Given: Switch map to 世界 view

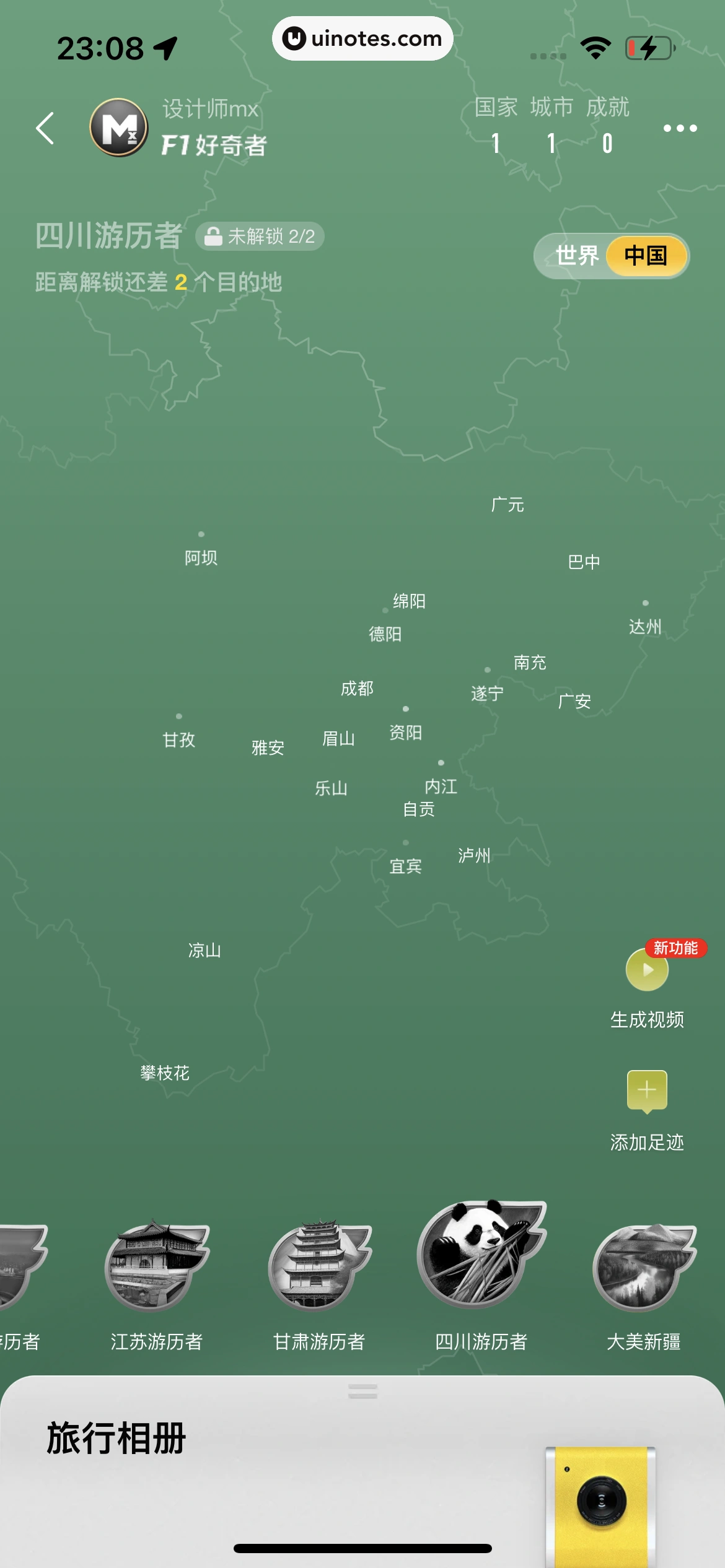Looking at the screenshot, I should coord(576,256).
